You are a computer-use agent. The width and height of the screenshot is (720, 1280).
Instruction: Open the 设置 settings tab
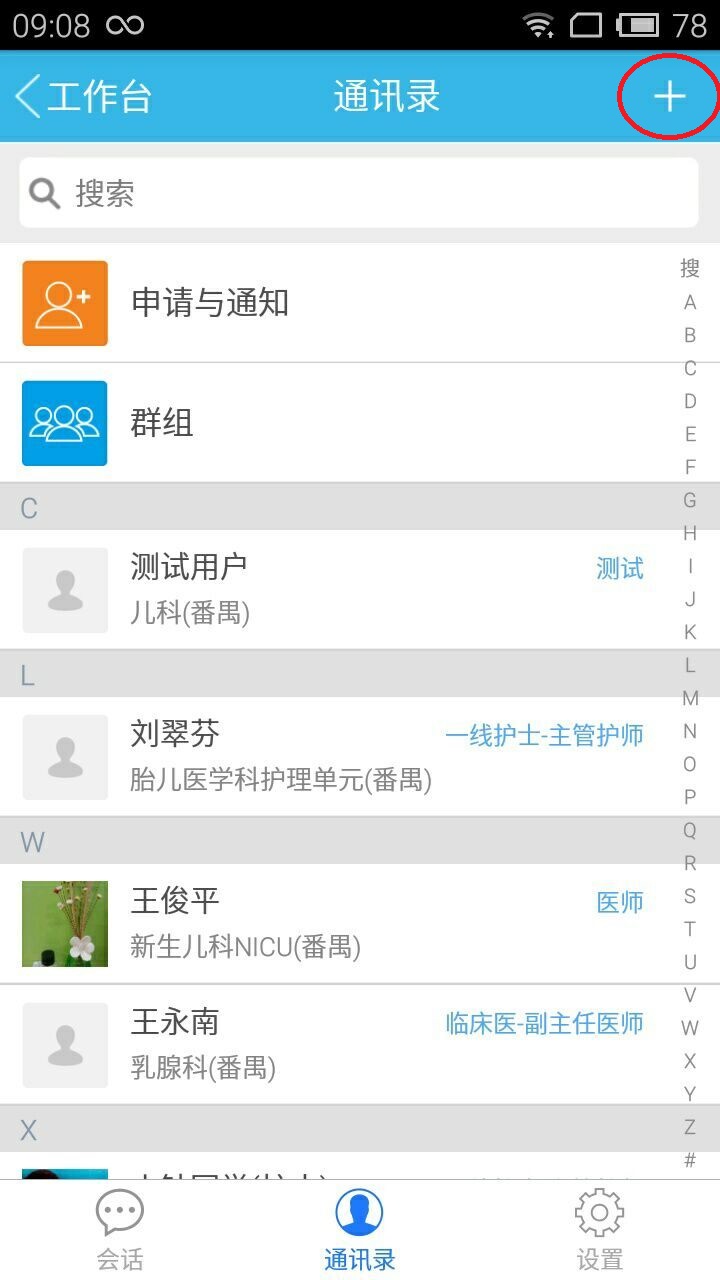pyautogui.click(x=600, y=1231)
